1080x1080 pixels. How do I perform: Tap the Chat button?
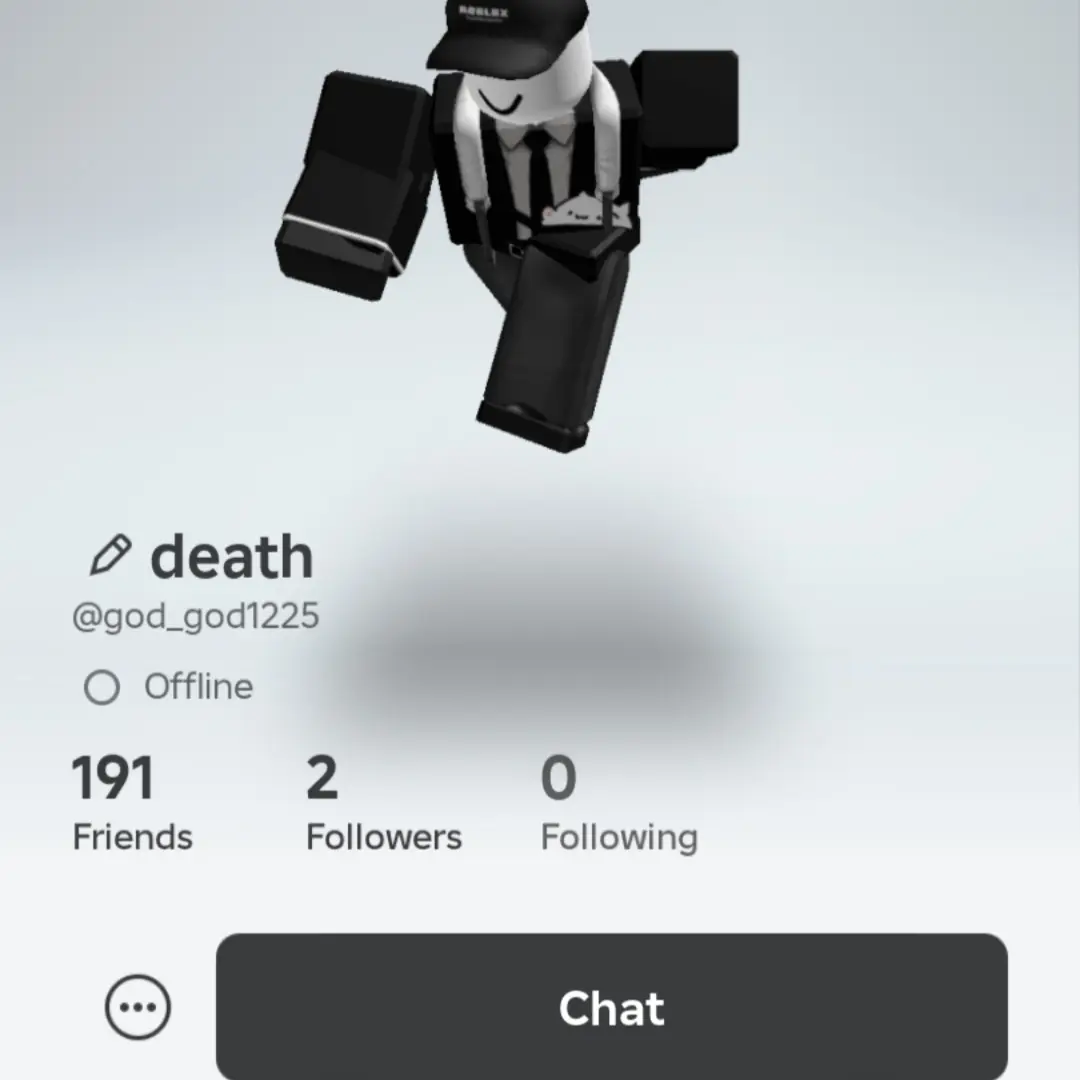[611, 1007]
